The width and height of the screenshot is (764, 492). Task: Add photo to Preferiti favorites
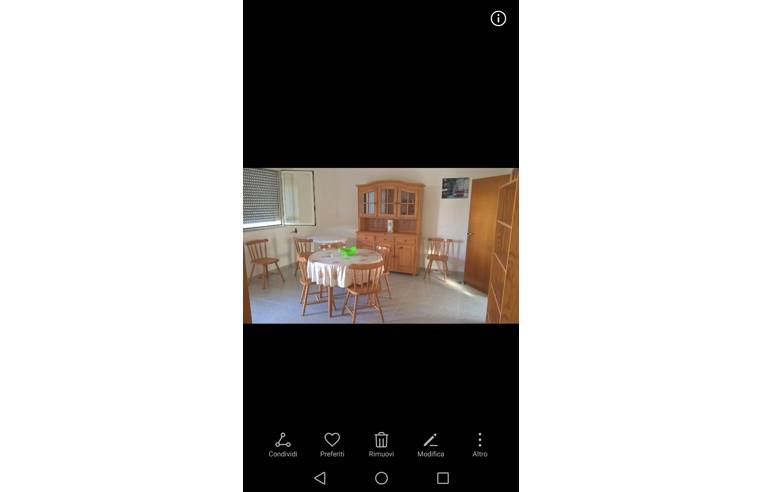point(332,444)
